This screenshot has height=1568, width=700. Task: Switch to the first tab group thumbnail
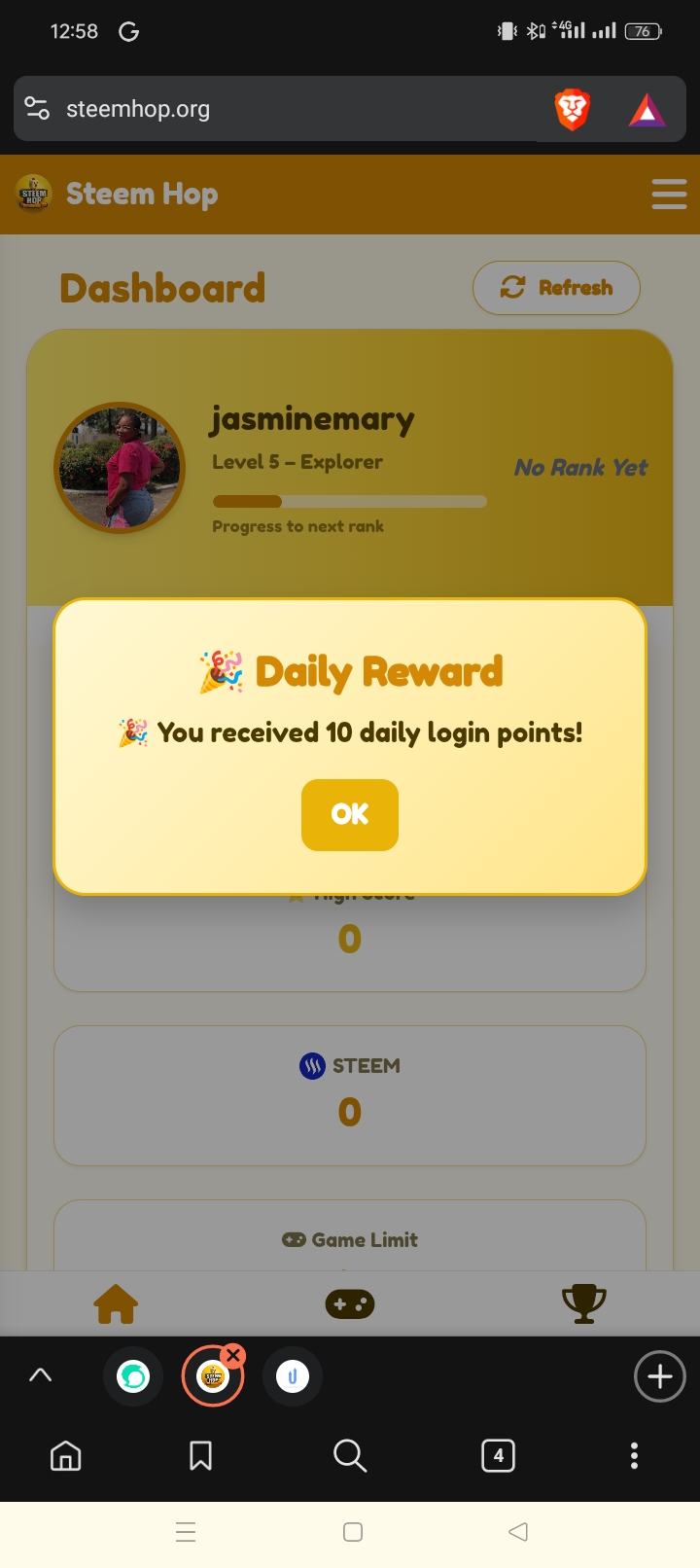[133, 1376]
